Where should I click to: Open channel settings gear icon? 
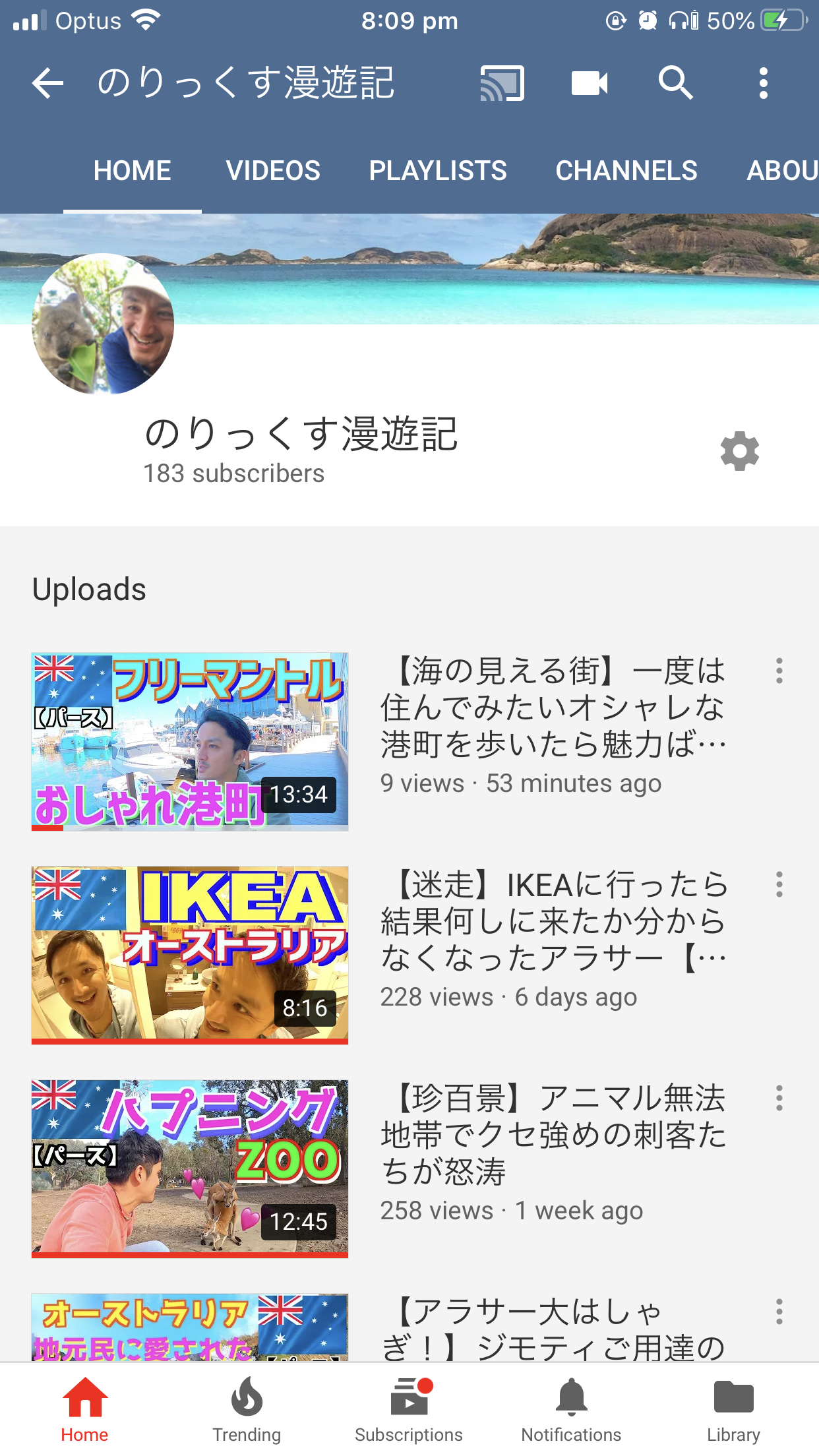[x=739, y=452]
